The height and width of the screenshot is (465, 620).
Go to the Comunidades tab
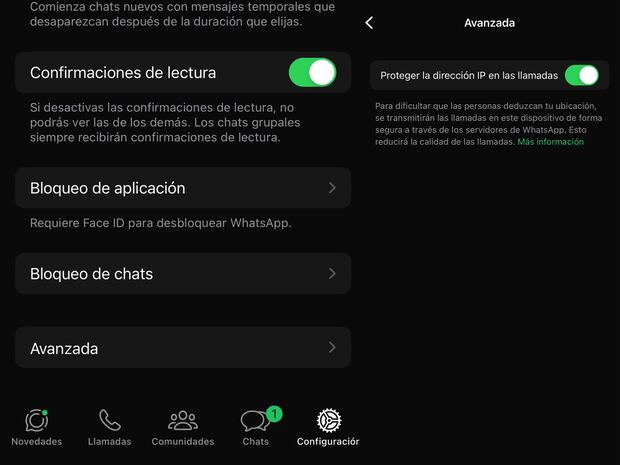pyautogui.click(x=182, y=427)
